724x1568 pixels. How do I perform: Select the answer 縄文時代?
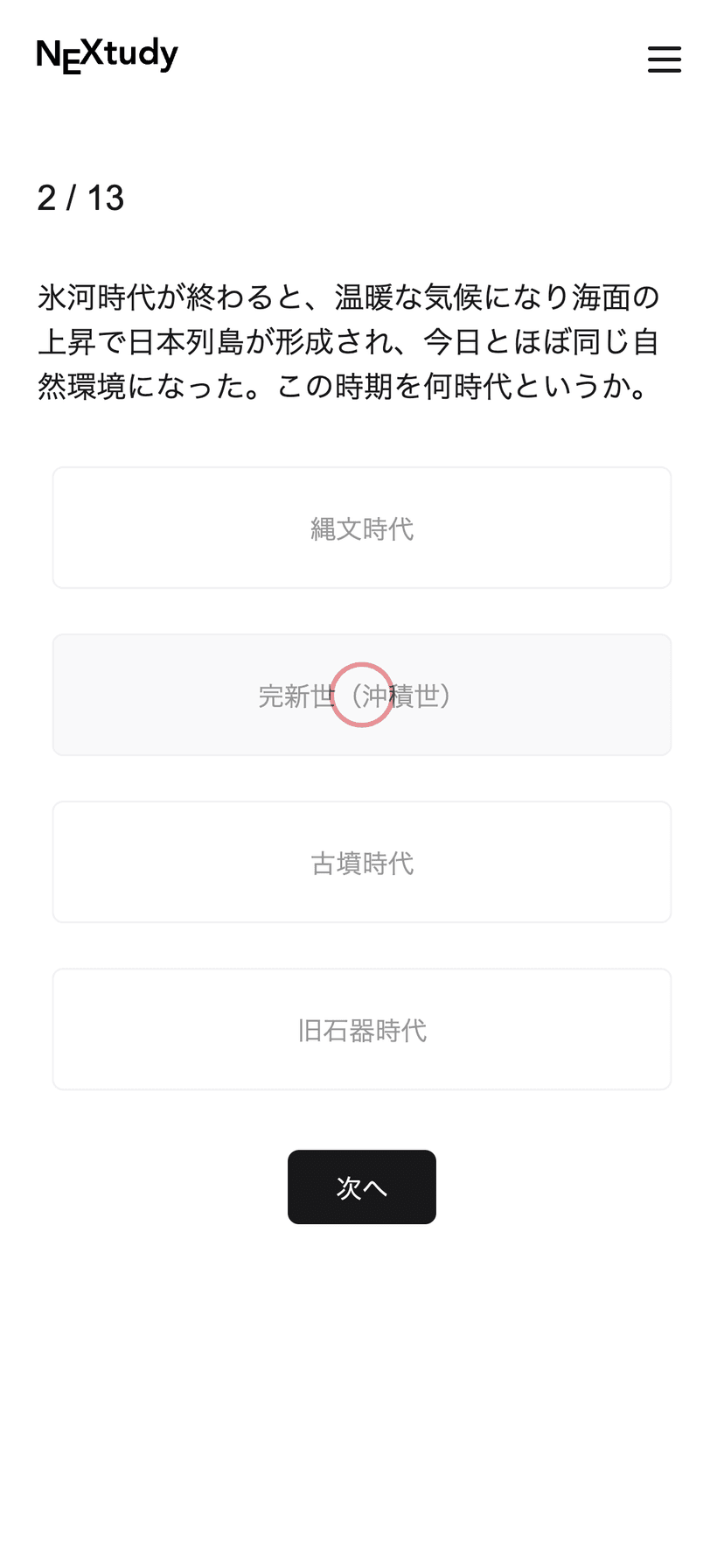click(x=362, y=528)
